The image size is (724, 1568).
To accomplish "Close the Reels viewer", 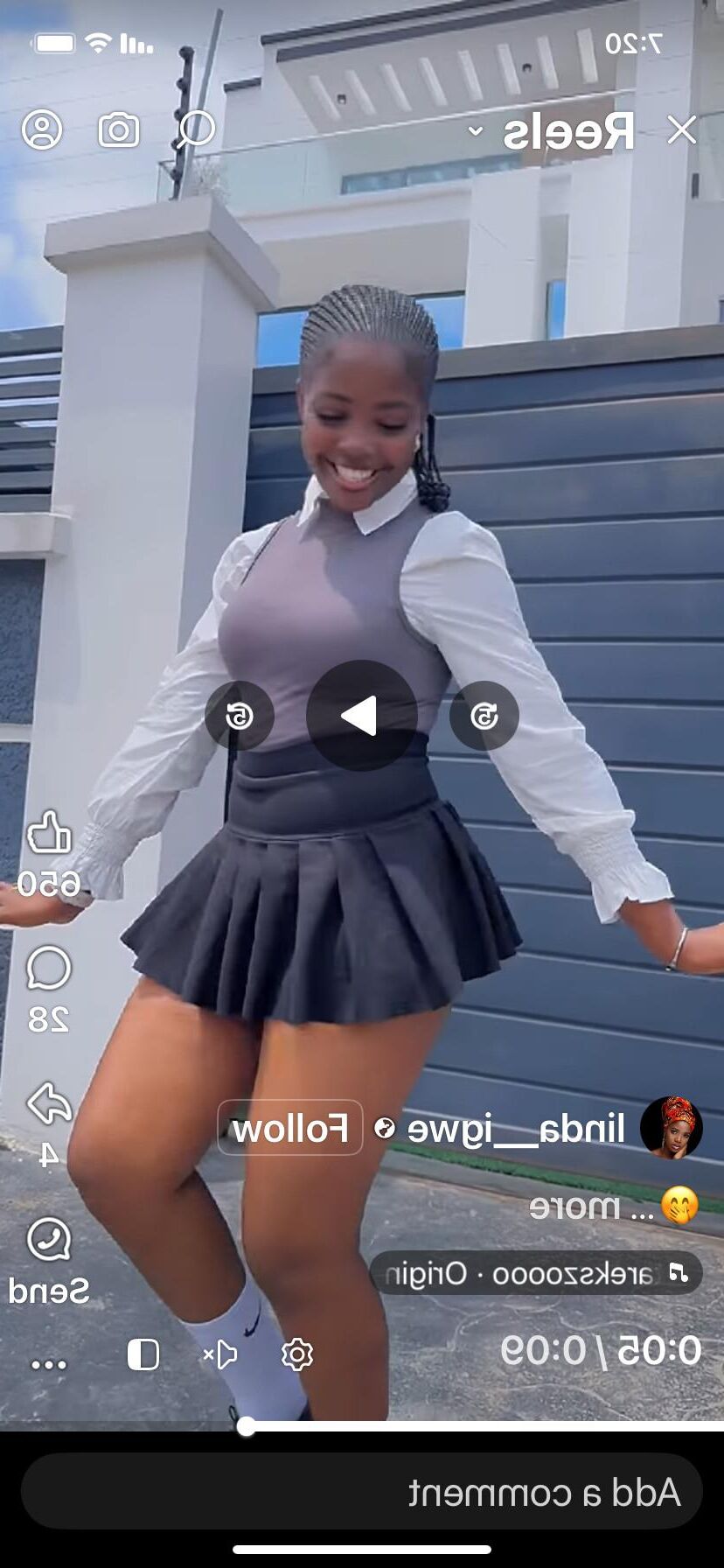I will [x=681, y=130].
